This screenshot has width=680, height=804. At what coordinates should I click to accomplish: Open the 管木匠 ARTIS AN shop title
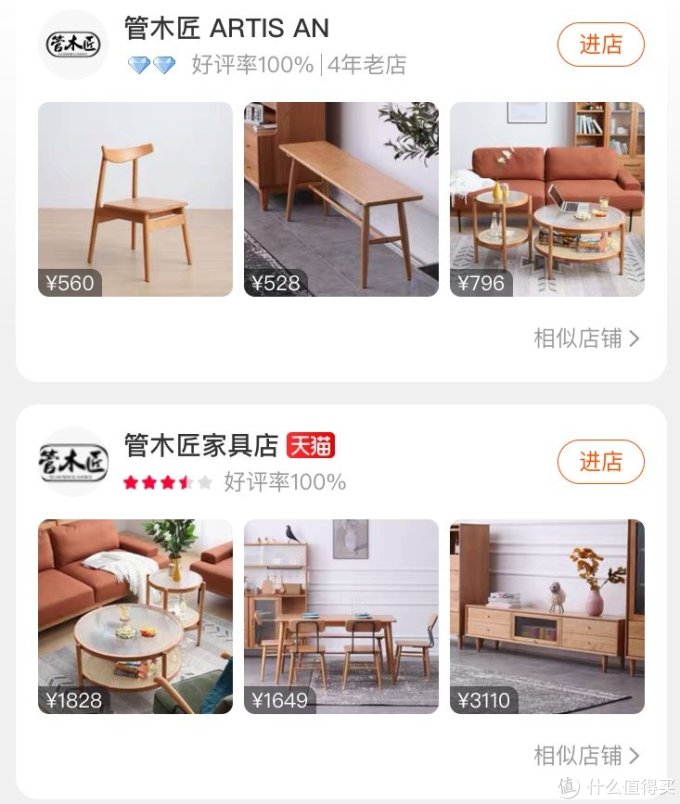click(226, 28)
